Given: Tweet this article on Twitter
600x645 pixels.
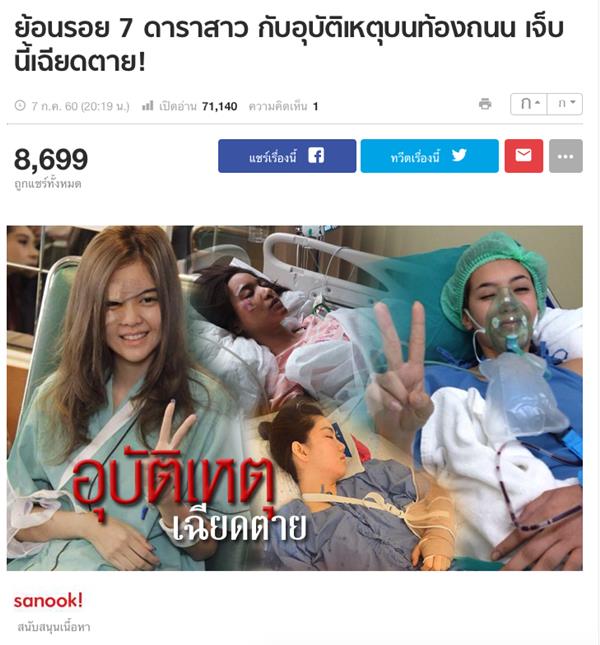Looking at the screenshot, I should (429, 156).
